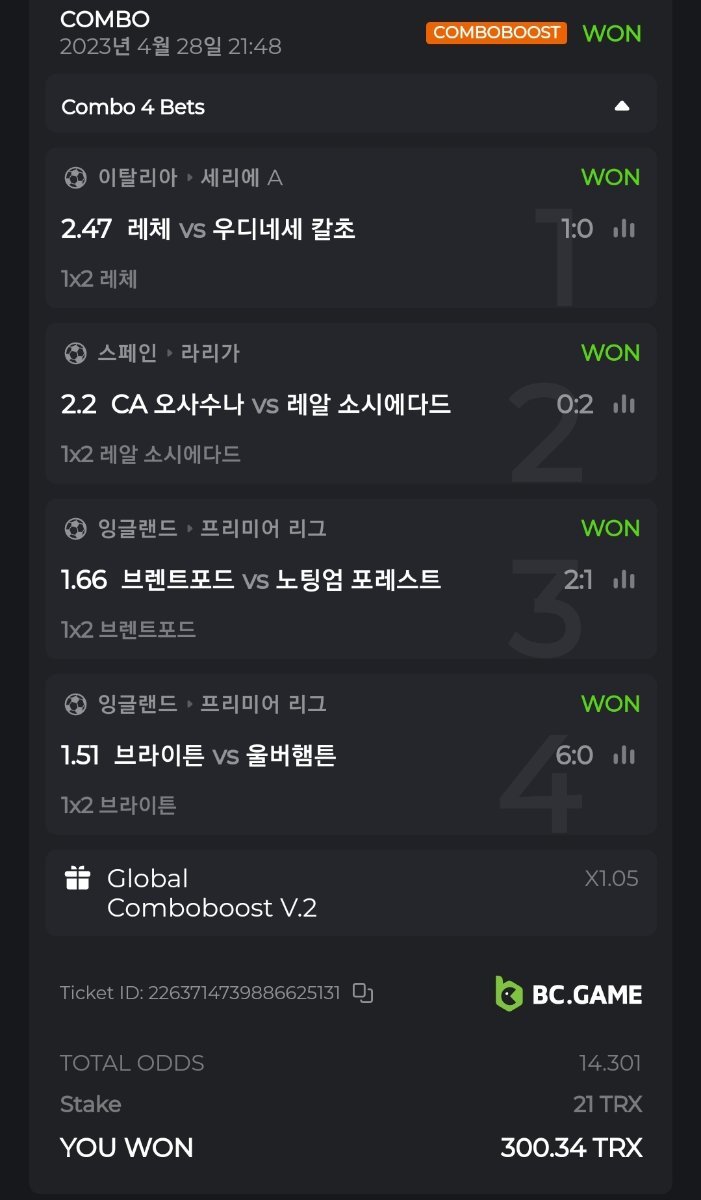Screen dimensions: 701x1200
Task: Open the Global Comboboost V.2 details
Action: point(350,893)
